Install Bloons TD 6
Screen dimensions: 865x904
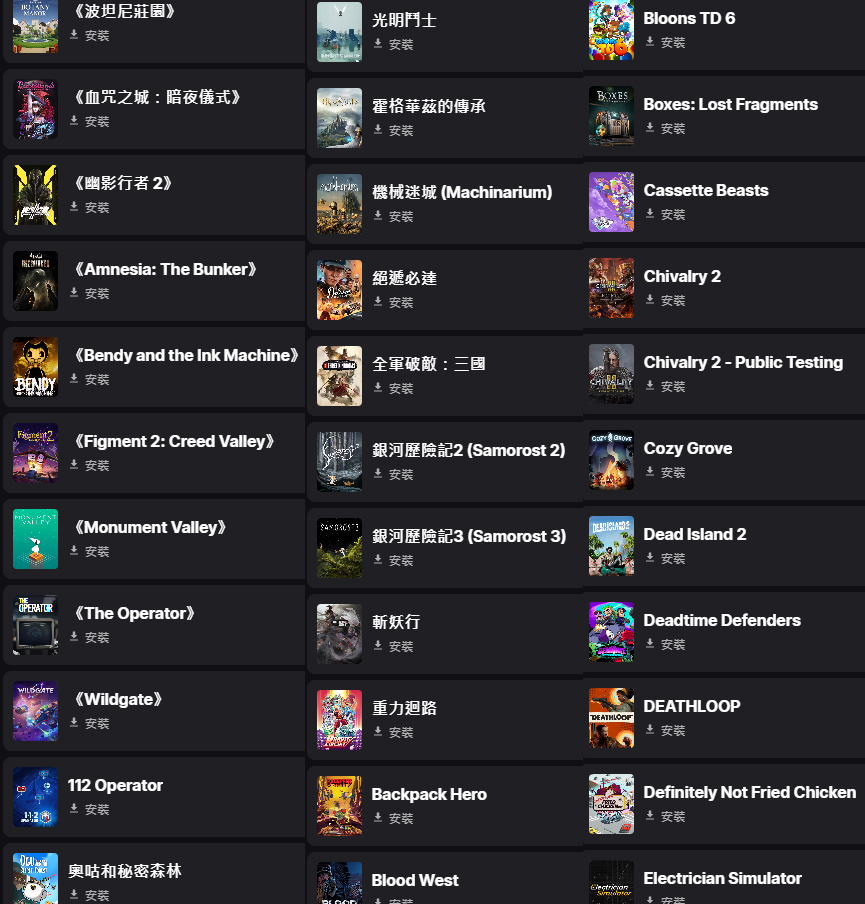pyautogui.click(x=665, y=43)
